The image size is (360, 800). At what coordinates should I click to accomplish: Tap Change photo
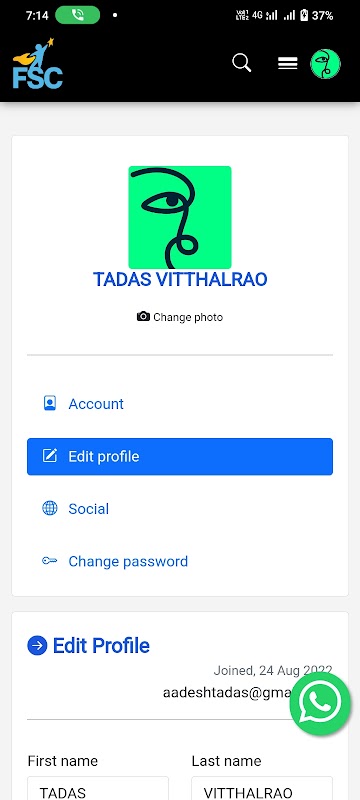tap(180, 317)
